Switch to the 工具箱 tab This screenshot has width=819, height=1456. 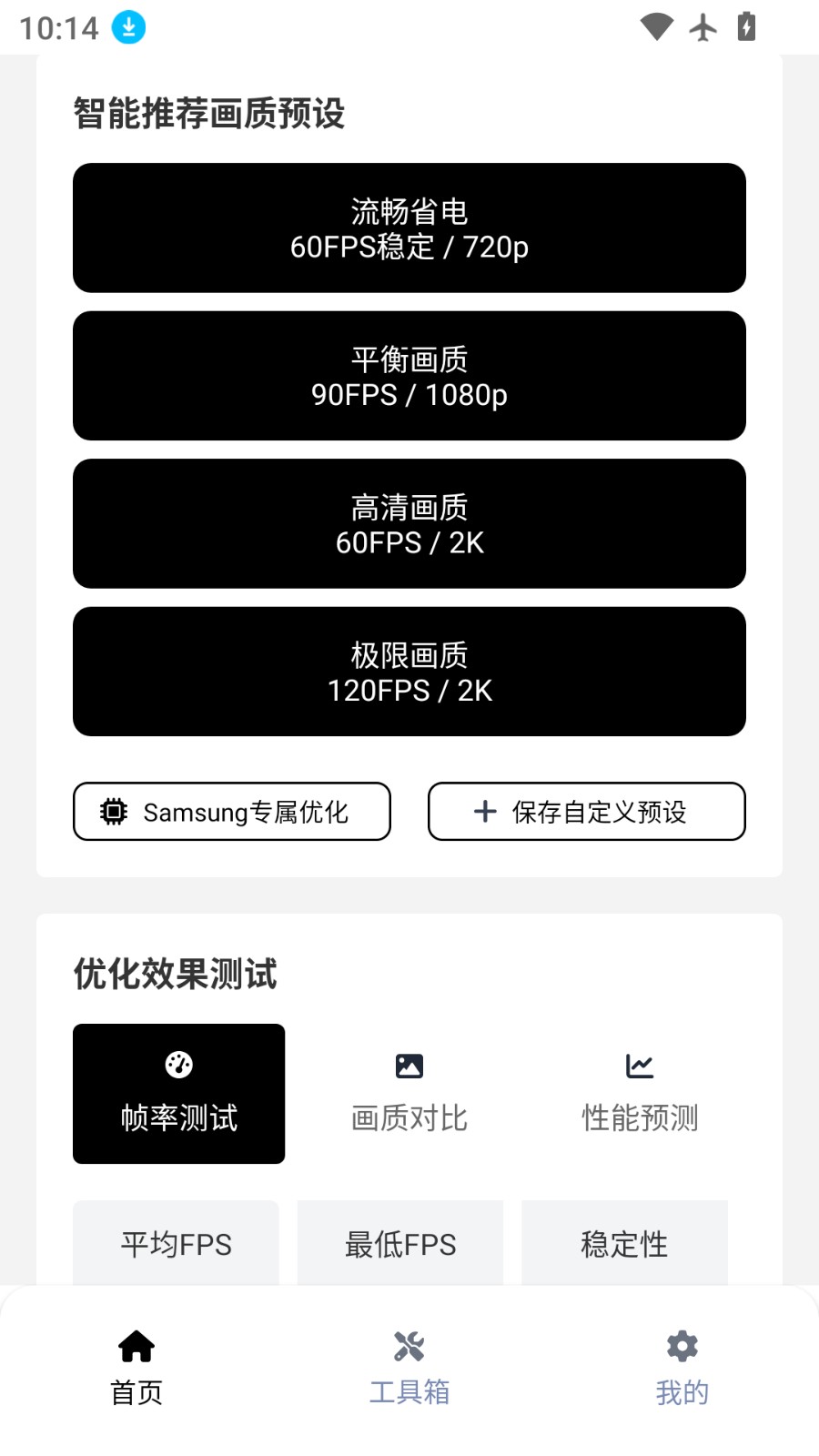pyautogui.click(x=409, y=1370)
